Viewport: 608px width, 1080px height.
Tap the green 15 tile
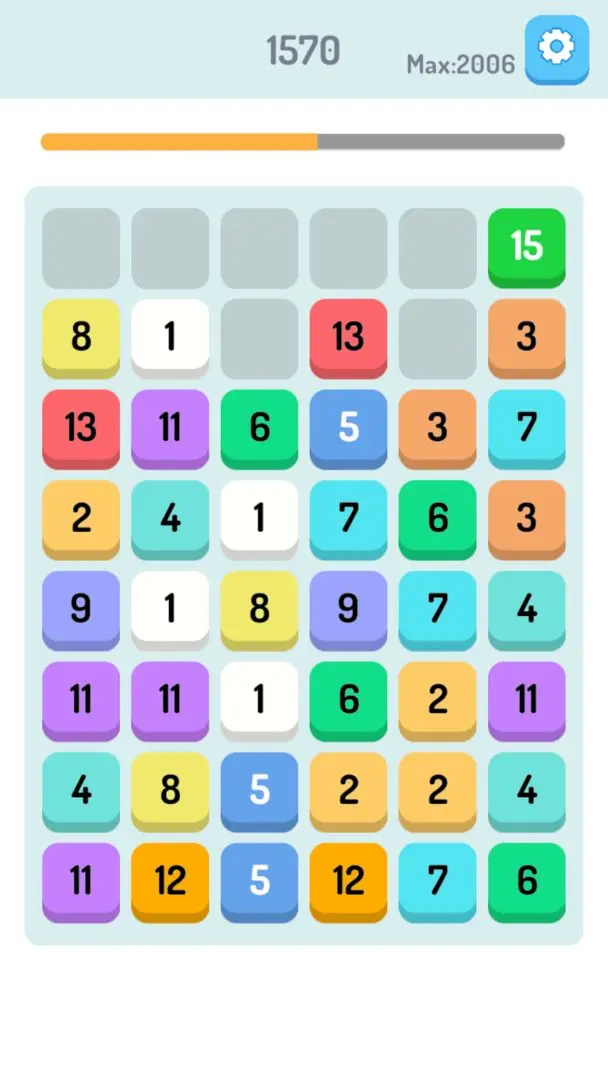pos(526,246)
